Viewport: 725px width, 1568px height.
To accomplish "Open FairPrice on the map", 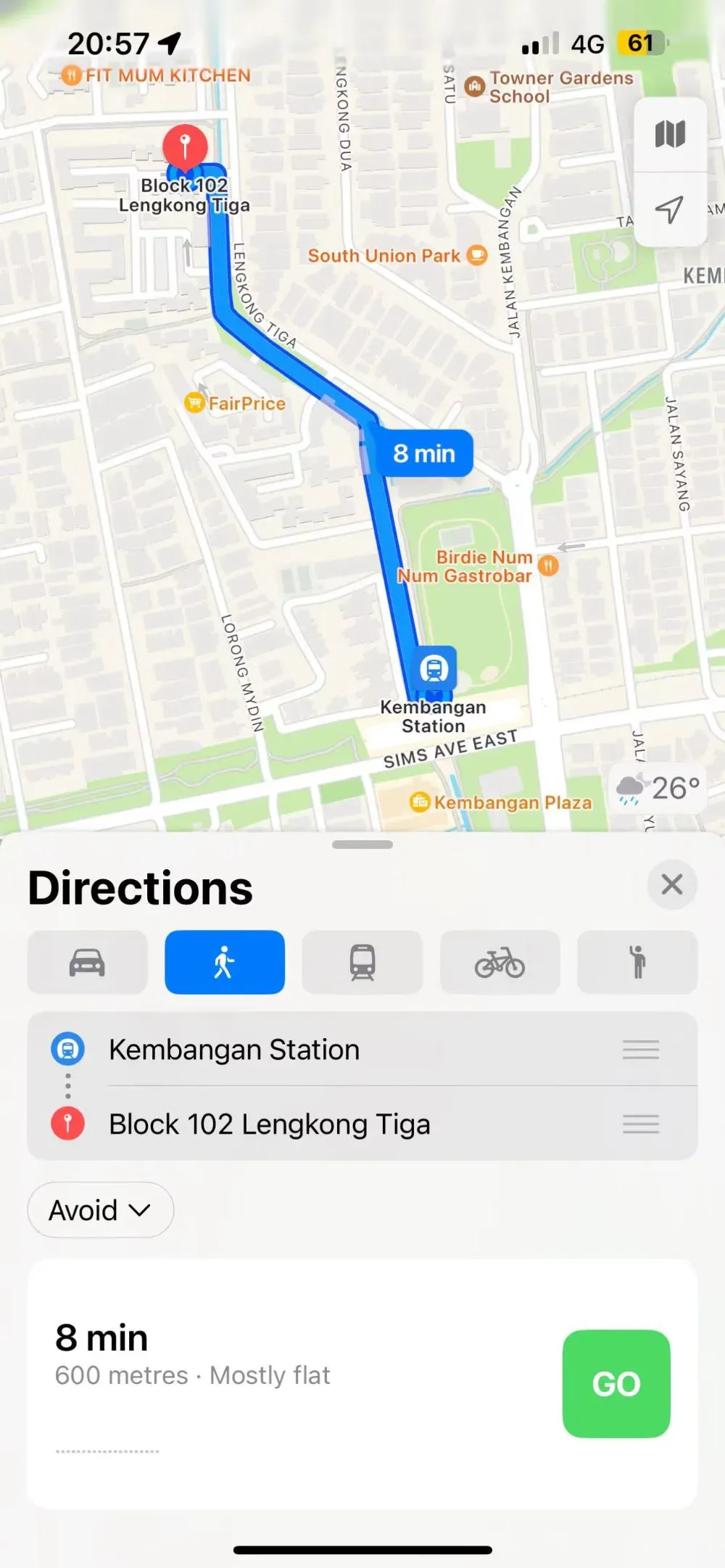I will (x=236, y=403).
